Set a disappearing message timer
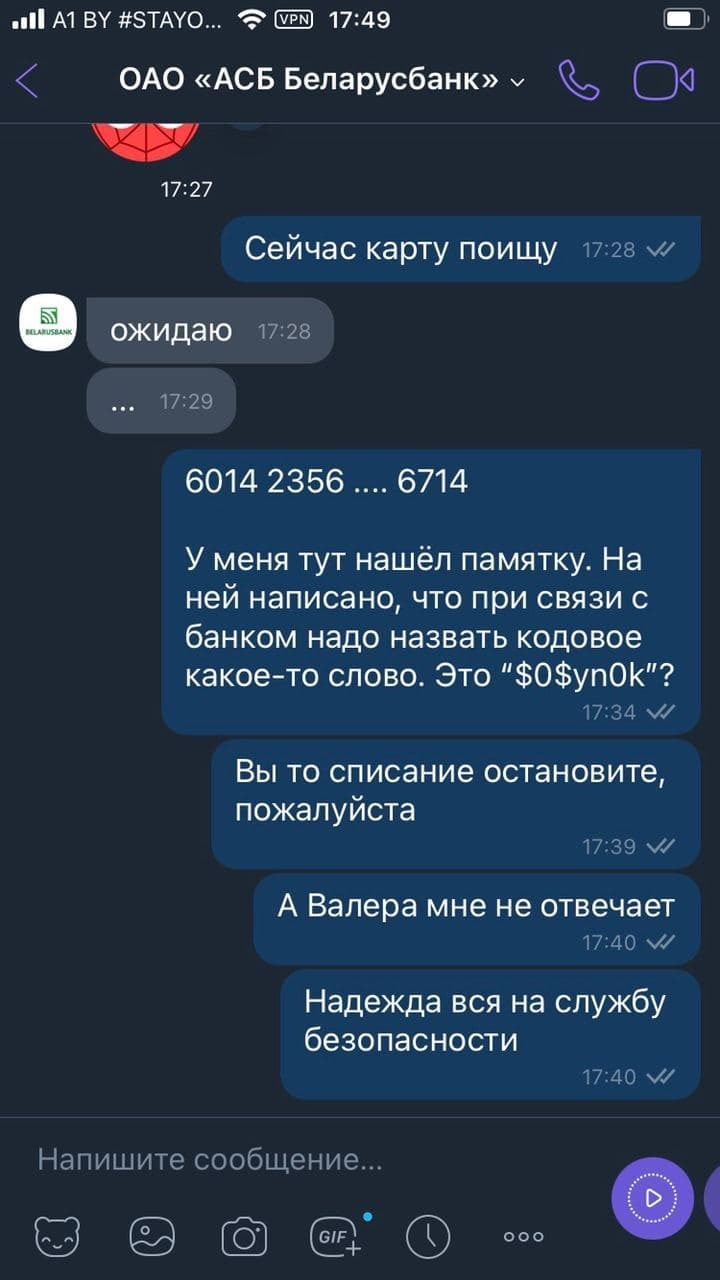The image size is (720, 1280). point(428,1236)
